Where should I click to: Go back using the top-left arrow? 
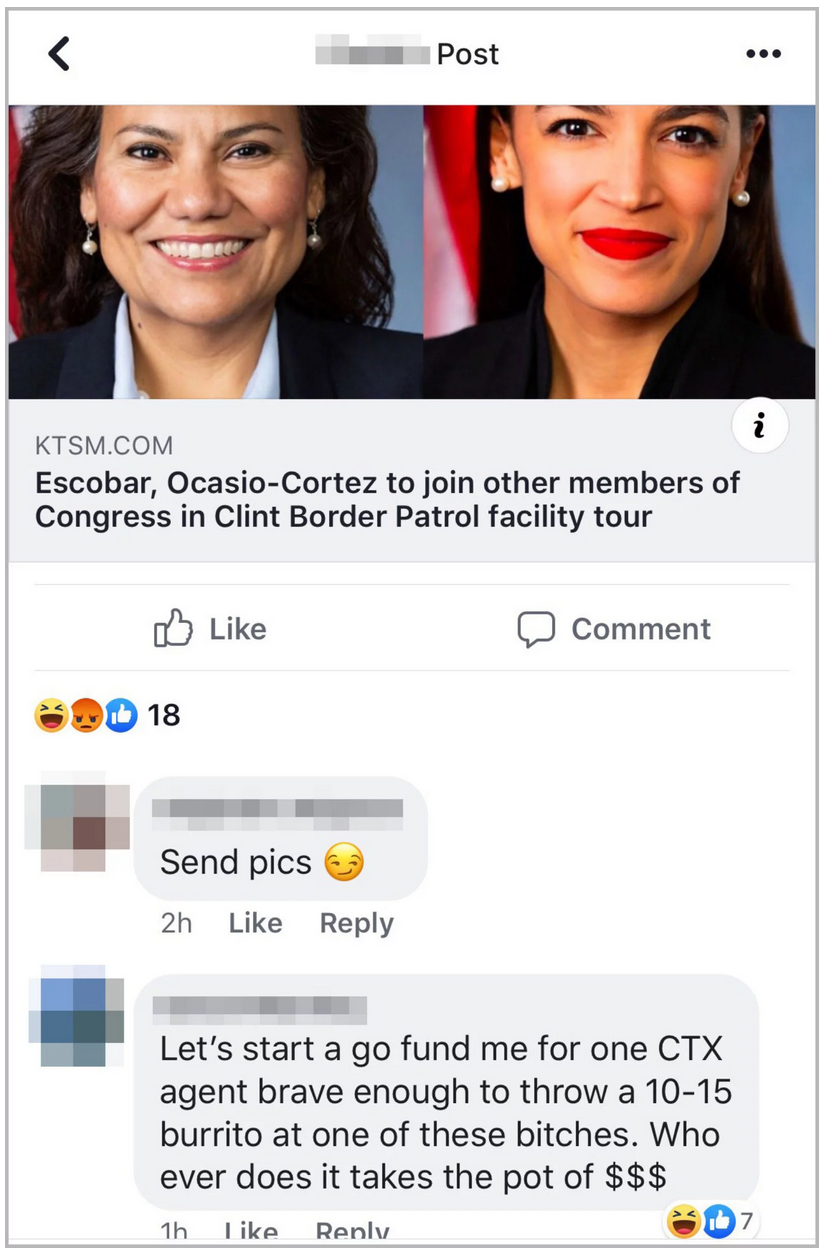click(59, 54)
